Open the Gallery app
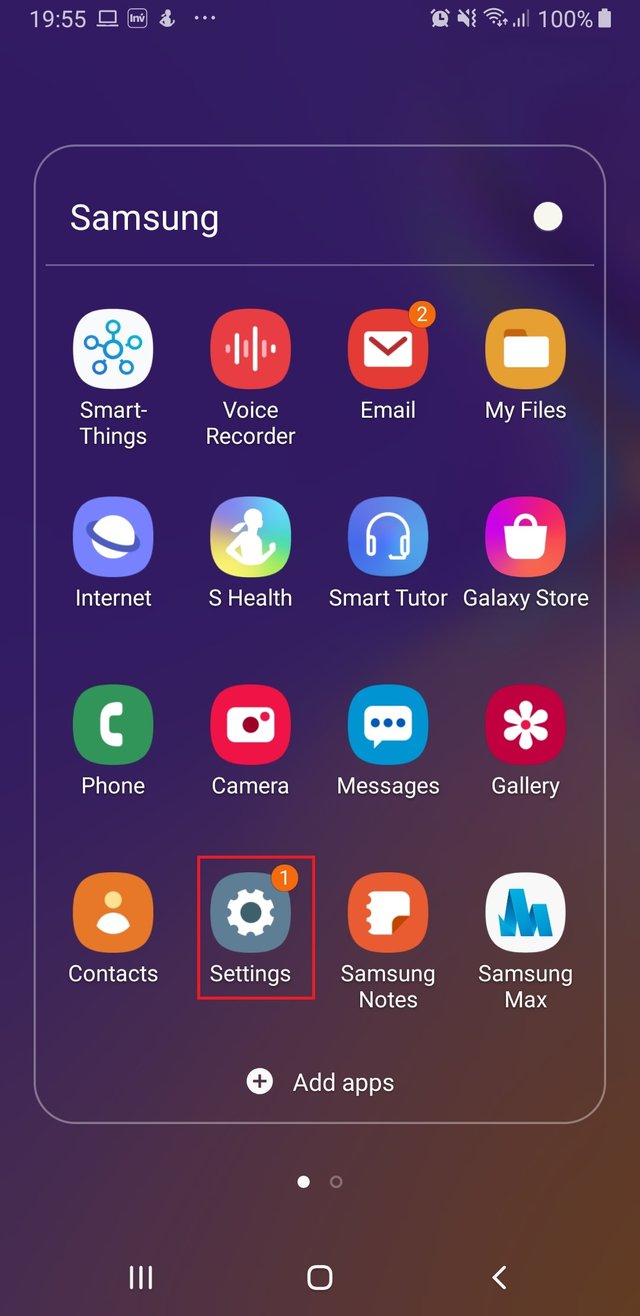Screen dimensions: 640x1316 tap(525, 725)
